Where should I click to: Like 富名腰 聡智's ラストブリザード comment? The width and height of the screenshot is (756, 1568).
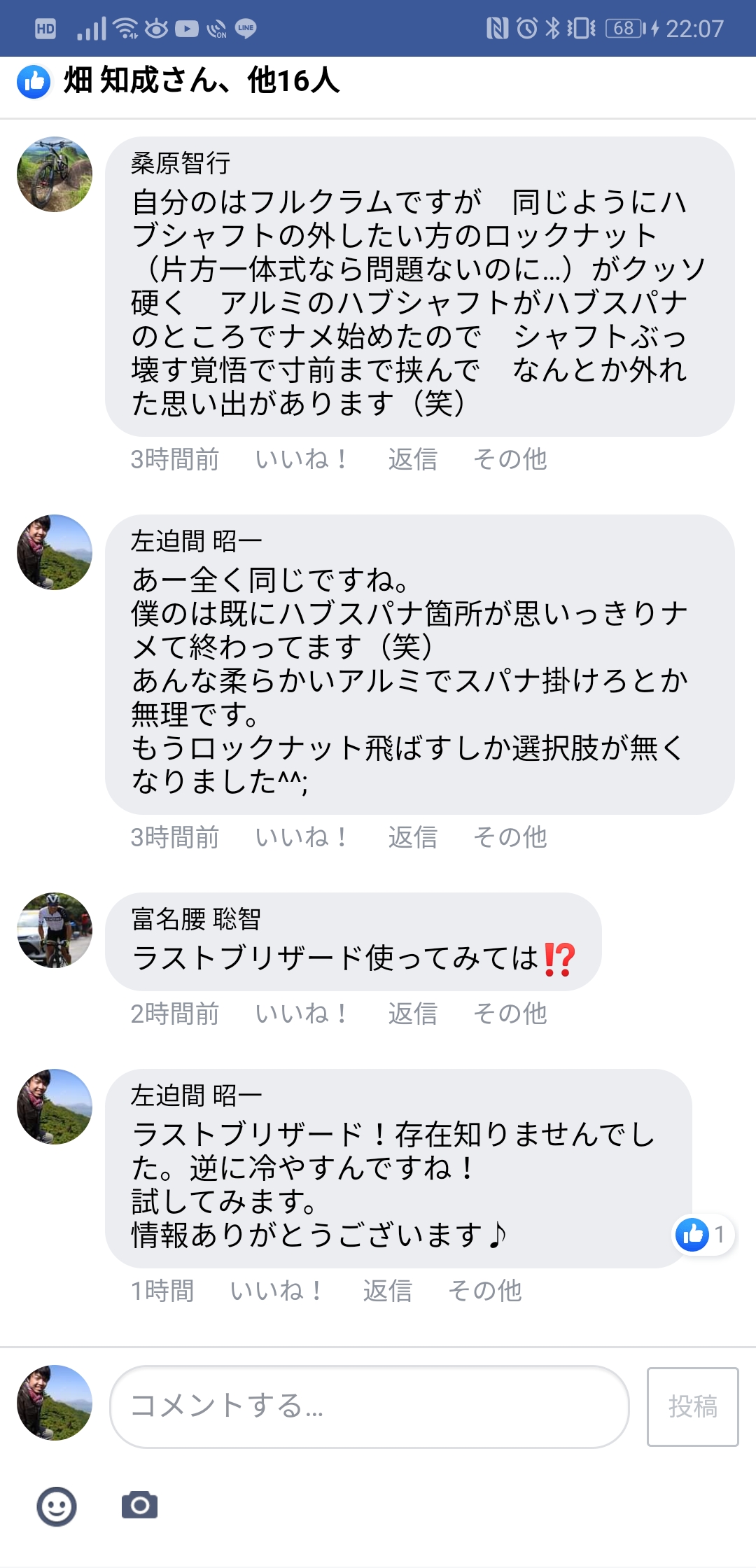click(301, 1014)
